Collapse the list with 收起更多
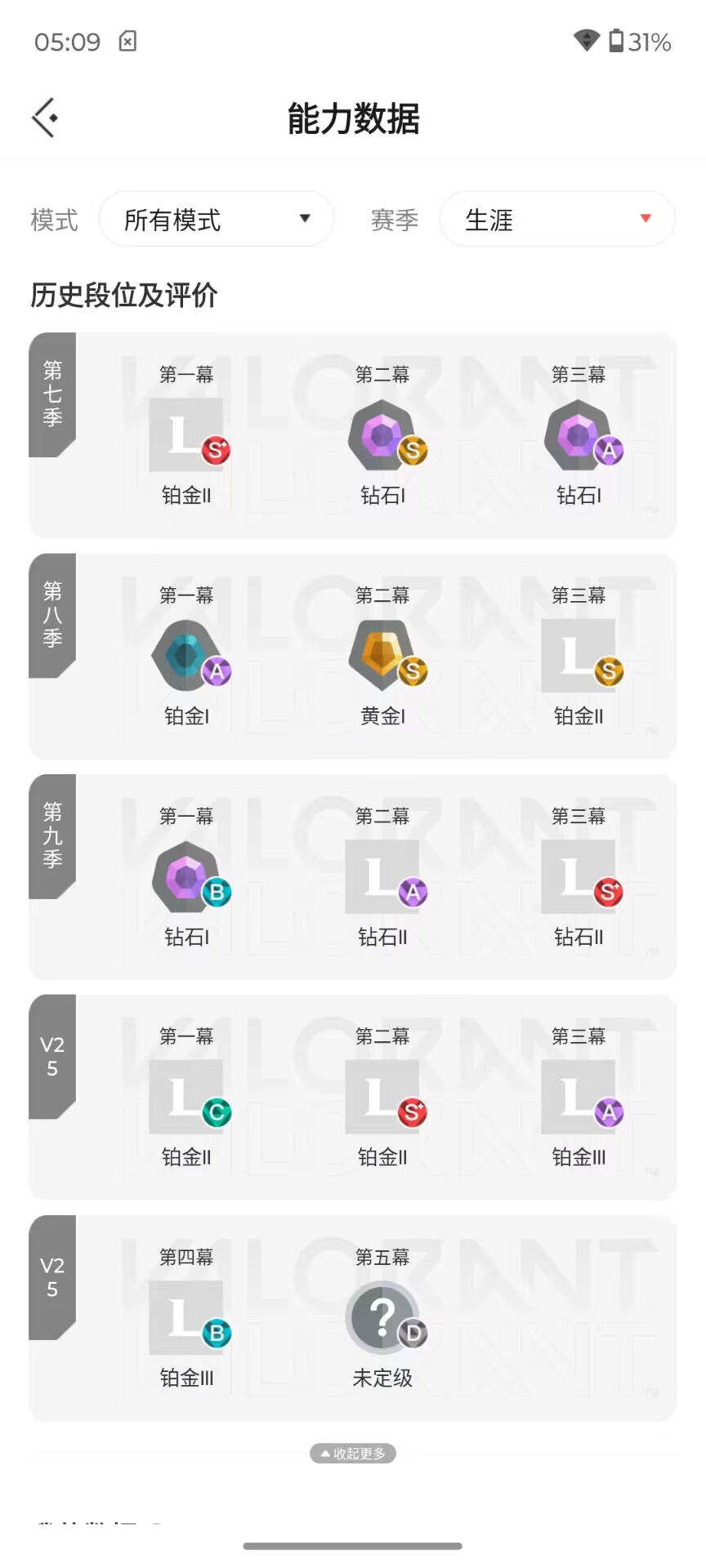The image size is (706, 1568). pyautogui.click(x=353, y=1454)
